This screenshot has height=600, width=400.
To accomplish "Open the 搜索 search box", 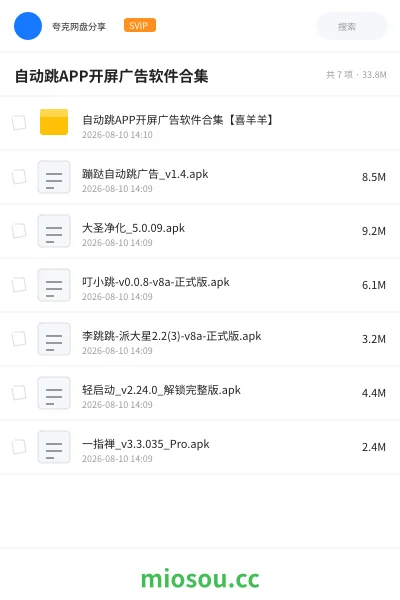I will tap(352, 26).
